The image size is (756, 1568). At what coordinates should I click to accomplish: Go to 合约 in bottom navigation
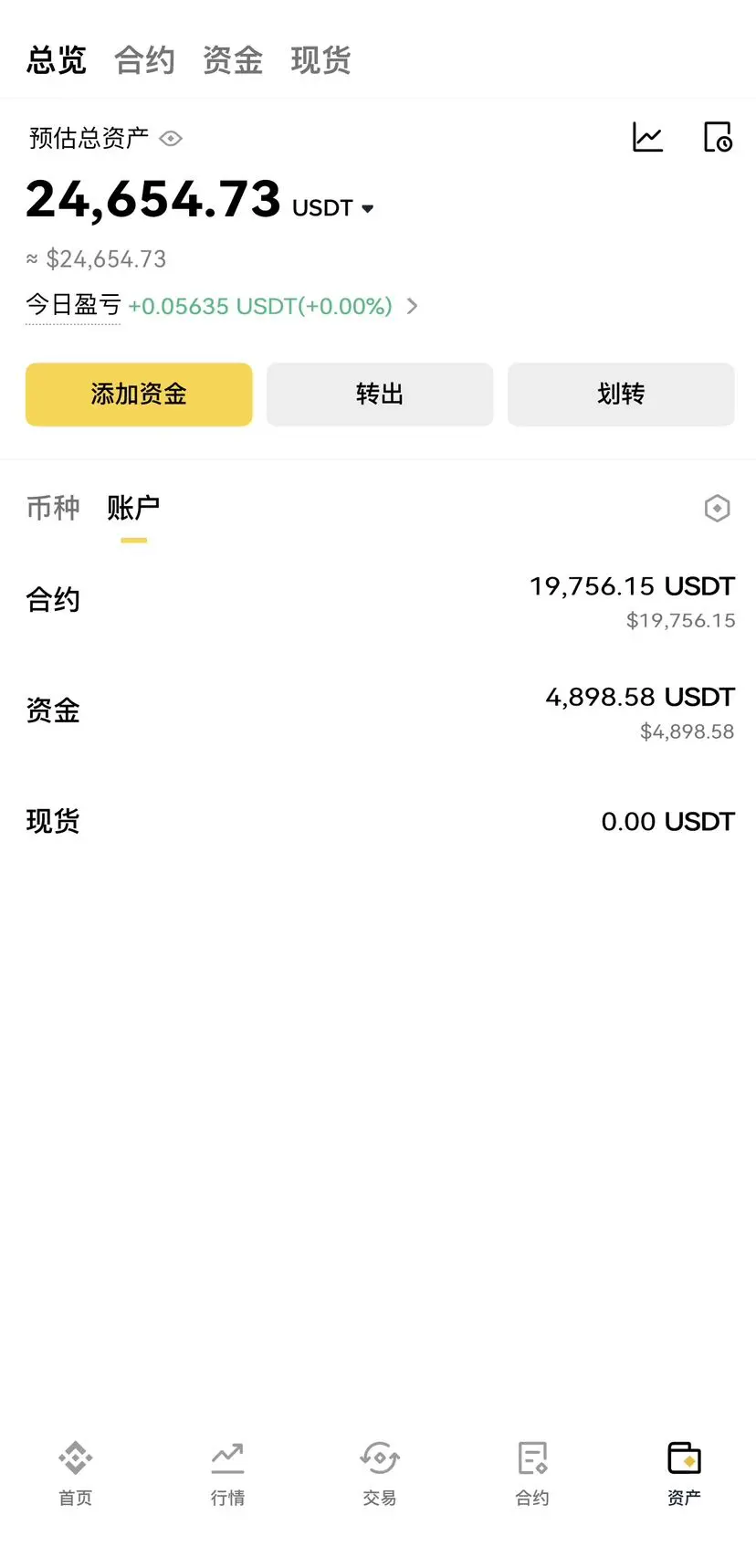[x=531, y=1470]
